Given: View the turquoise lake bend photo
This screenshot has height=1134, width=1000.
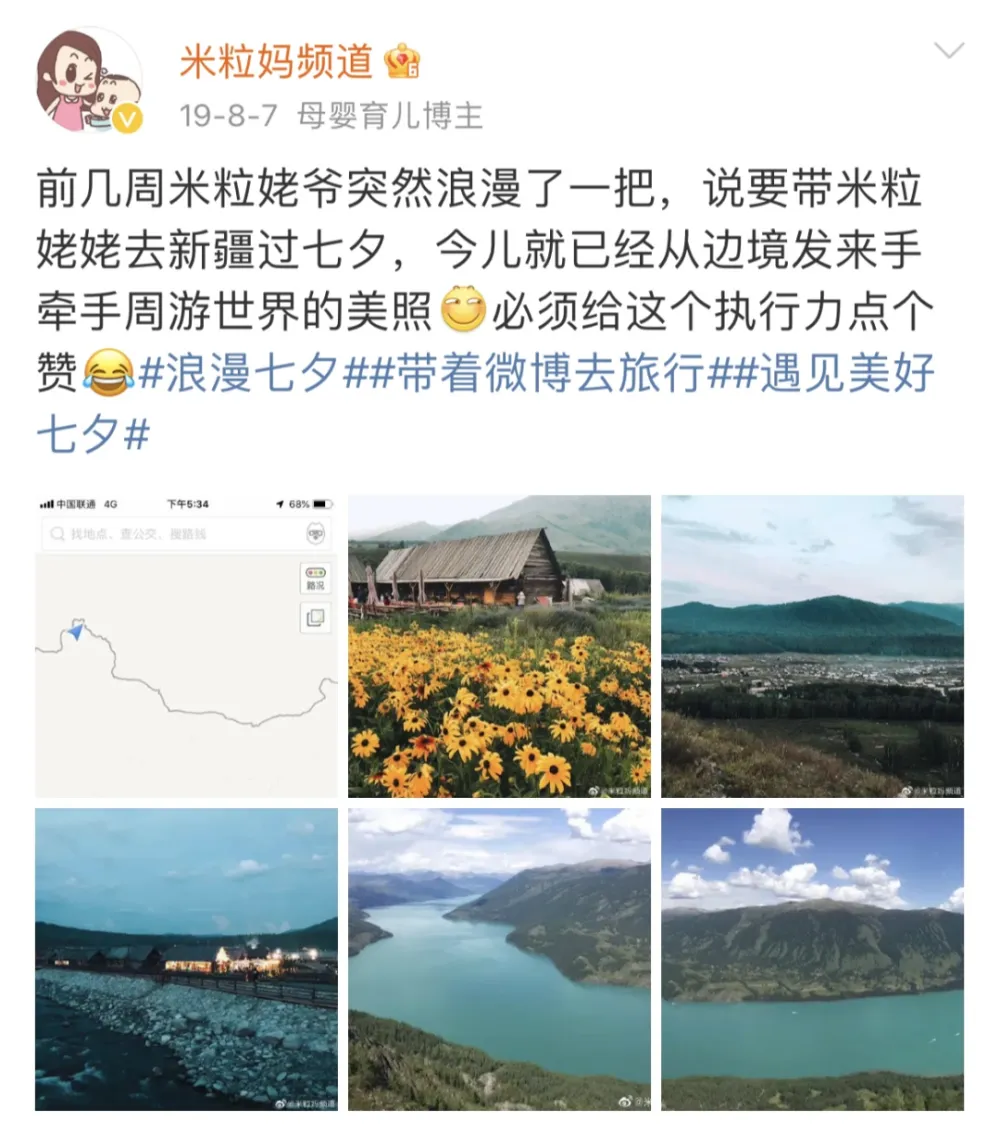Looking at the screenshot, I should (499, 959).
